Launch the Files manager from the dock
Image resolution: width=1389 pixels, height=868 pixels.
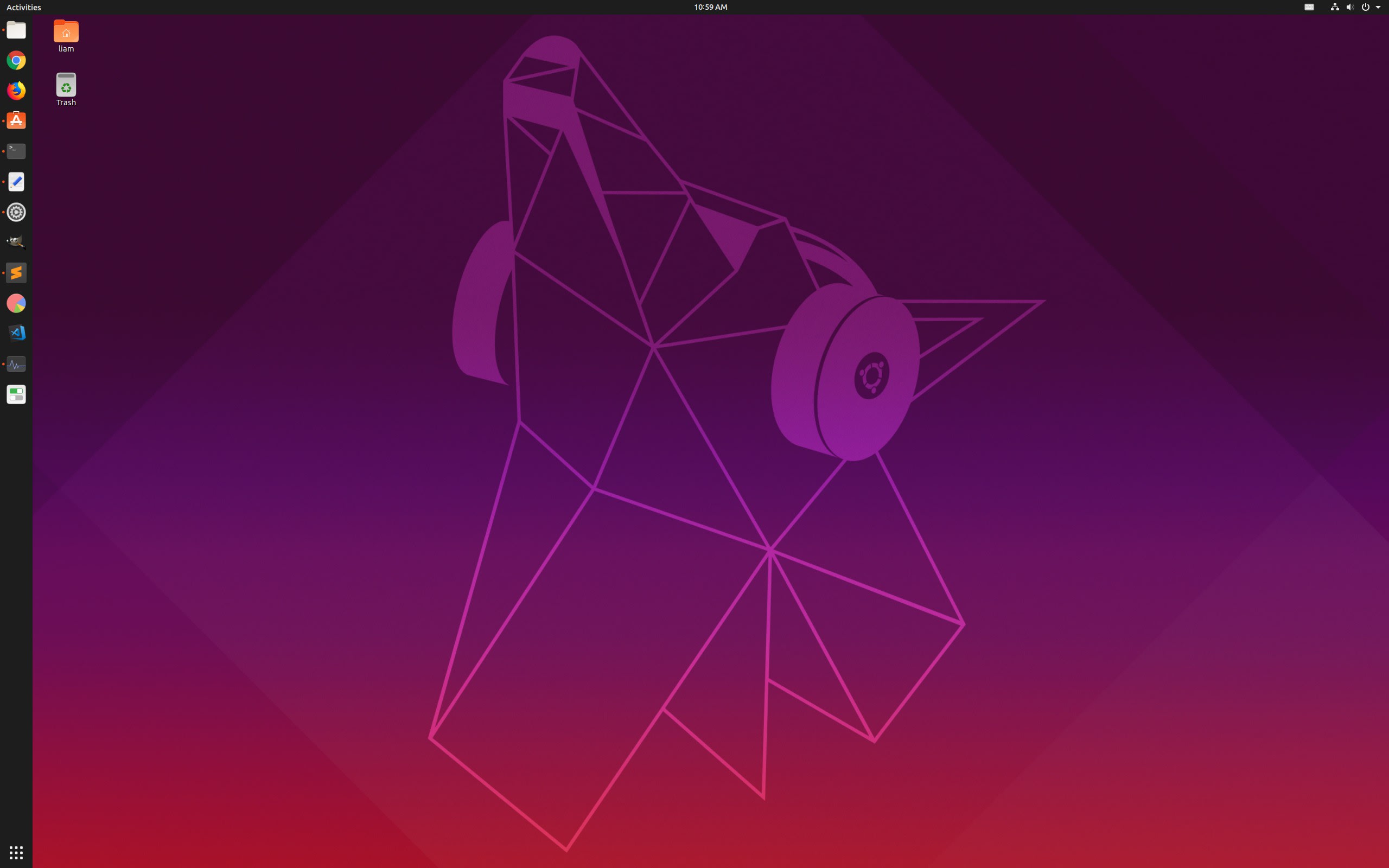point(16,30)
